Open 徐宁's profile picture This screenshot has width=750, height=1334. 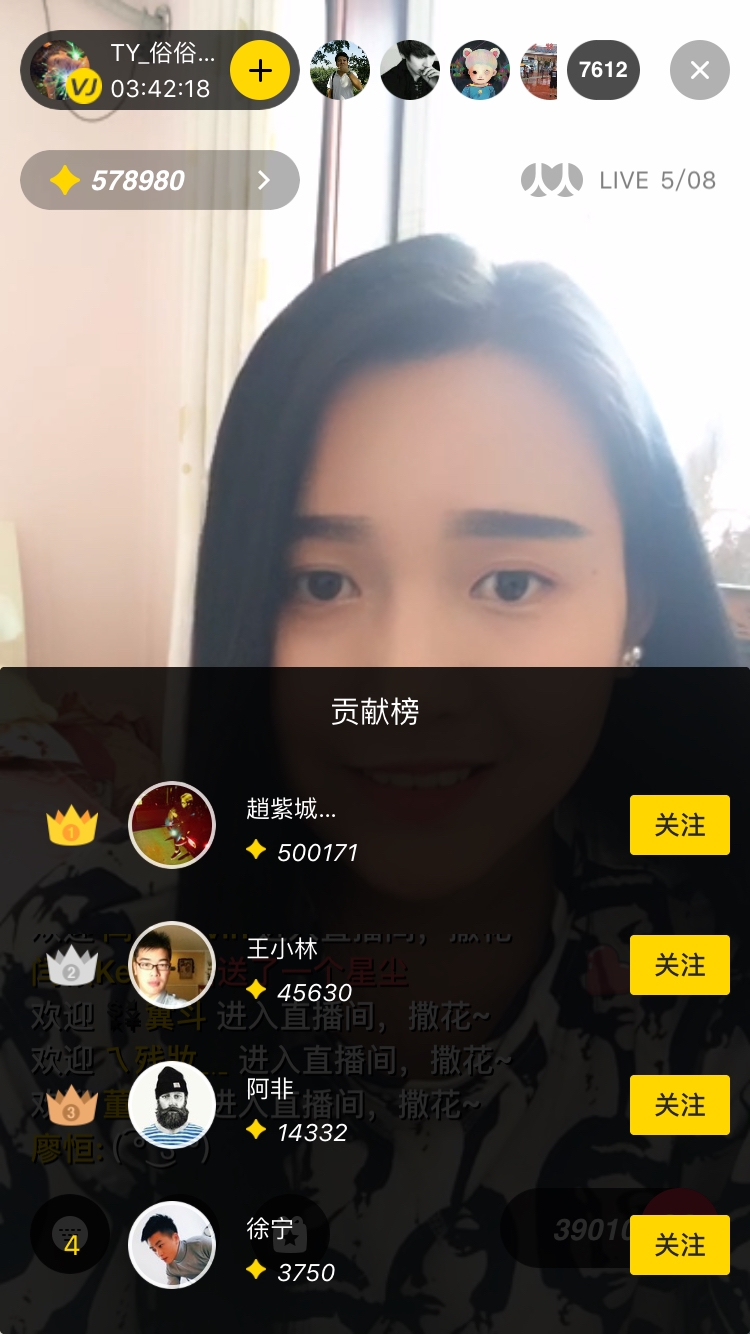click(172, 1245)
